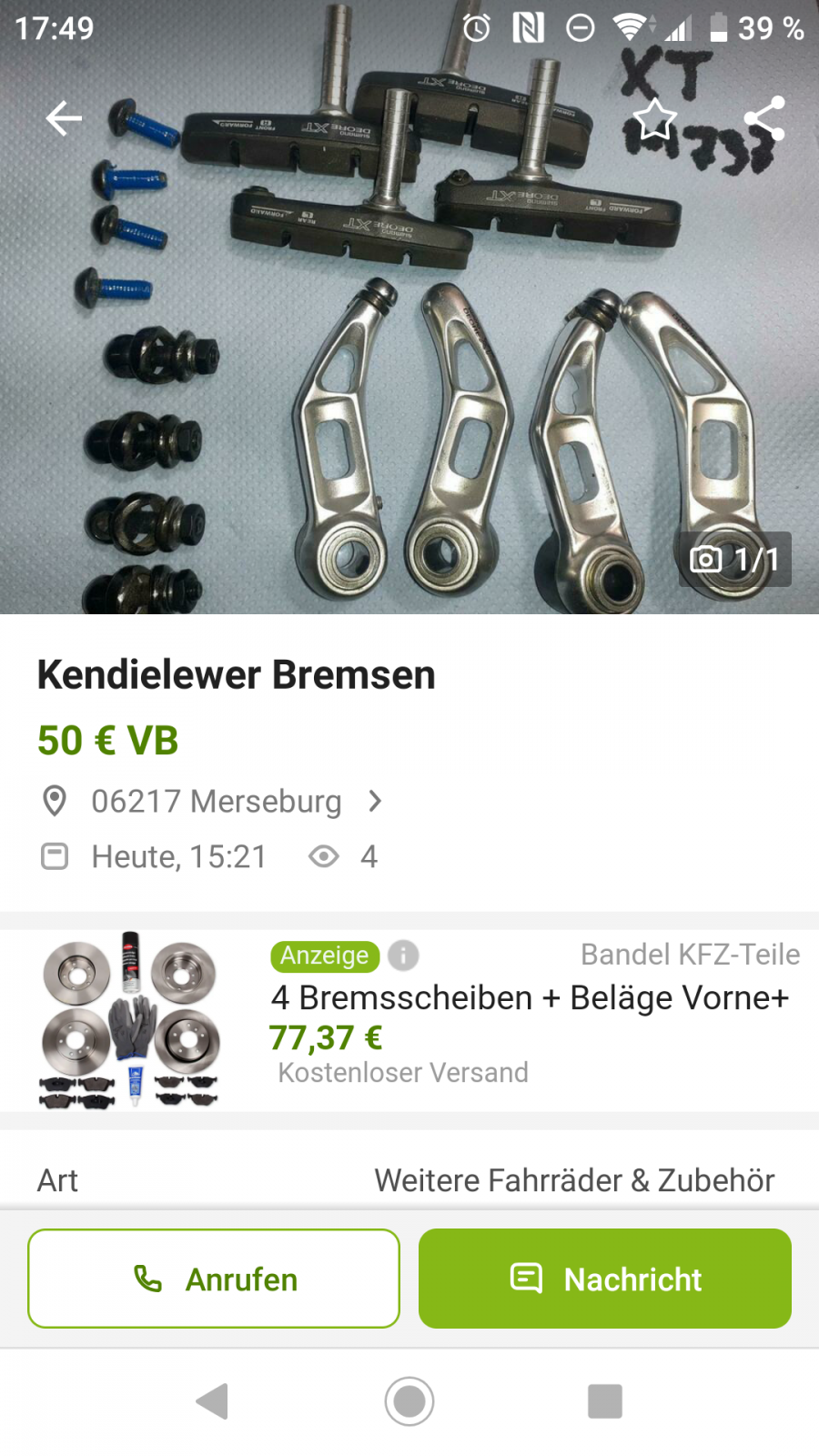
Task: Add listing to favorites with star
Action: (x=654, y=119)
